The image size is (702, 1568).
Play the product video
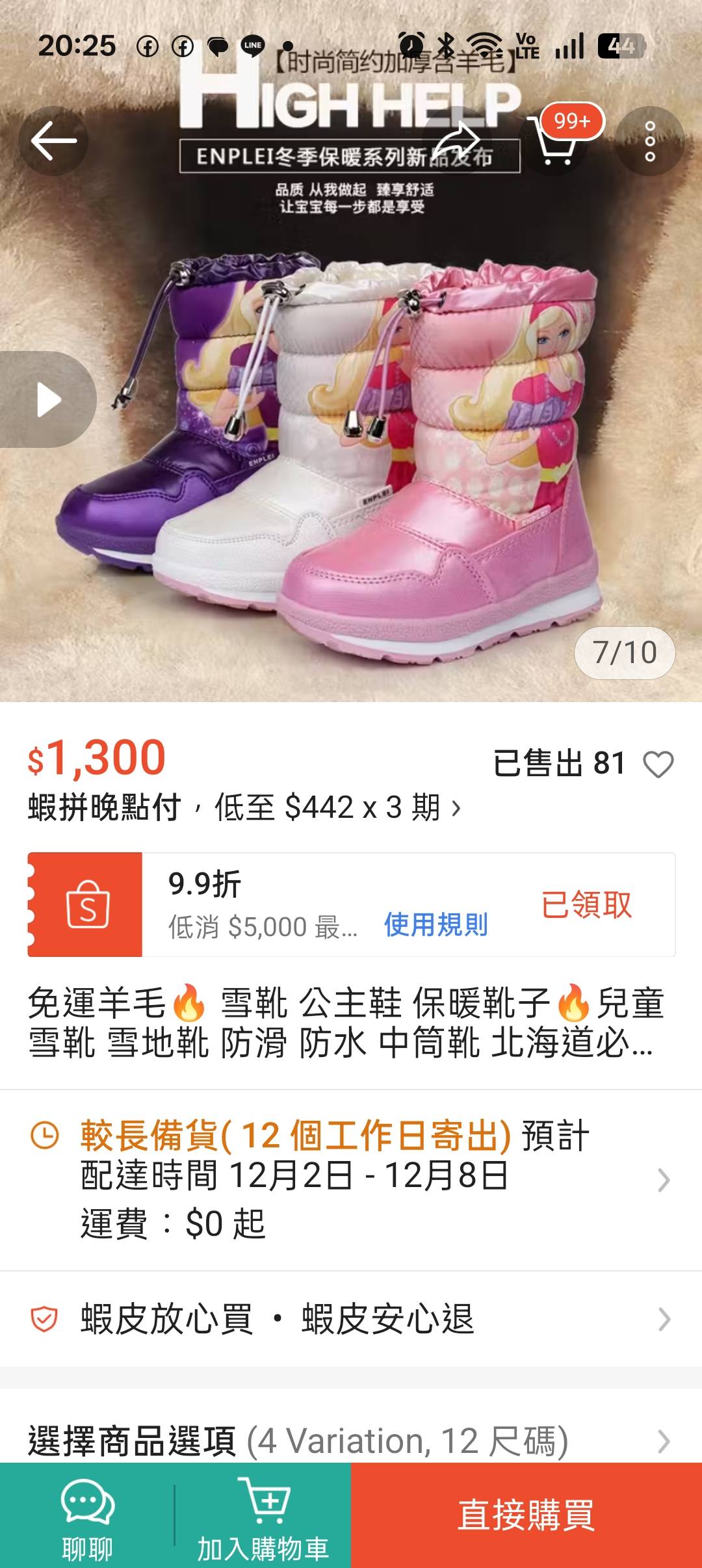click(x=47, y=399)
